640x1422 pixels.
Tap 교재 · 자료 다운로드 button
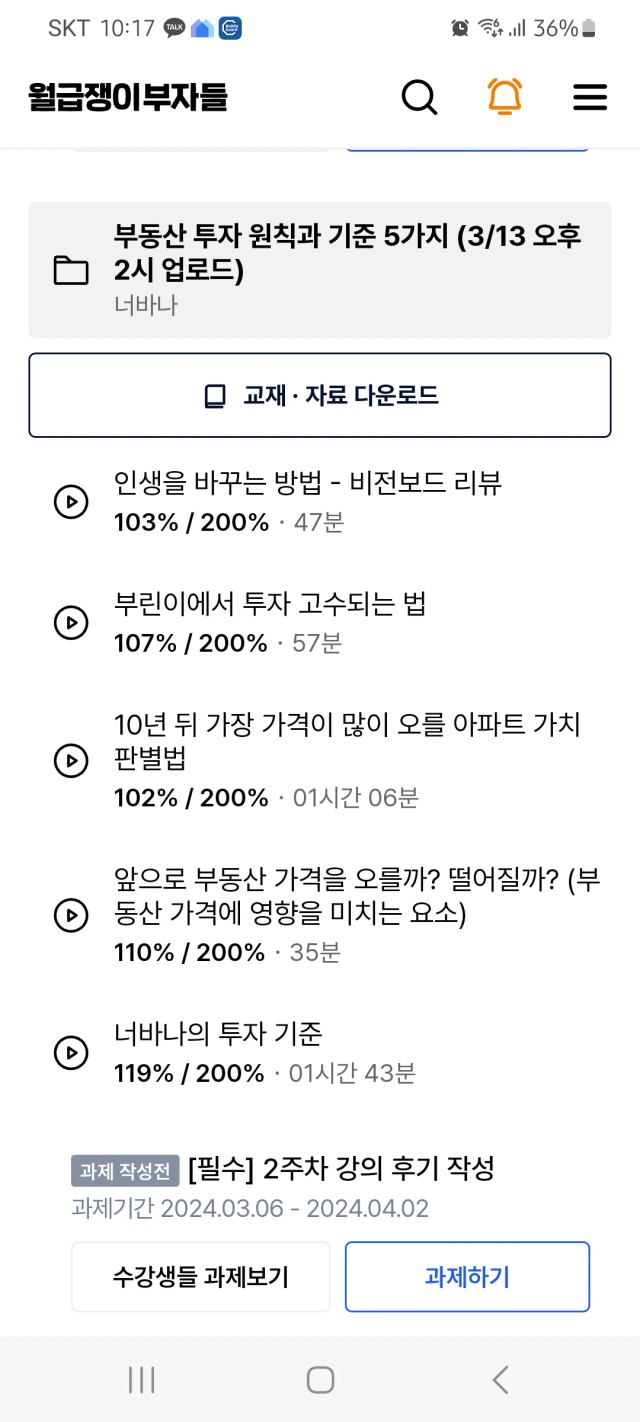(x=320, y=395)
